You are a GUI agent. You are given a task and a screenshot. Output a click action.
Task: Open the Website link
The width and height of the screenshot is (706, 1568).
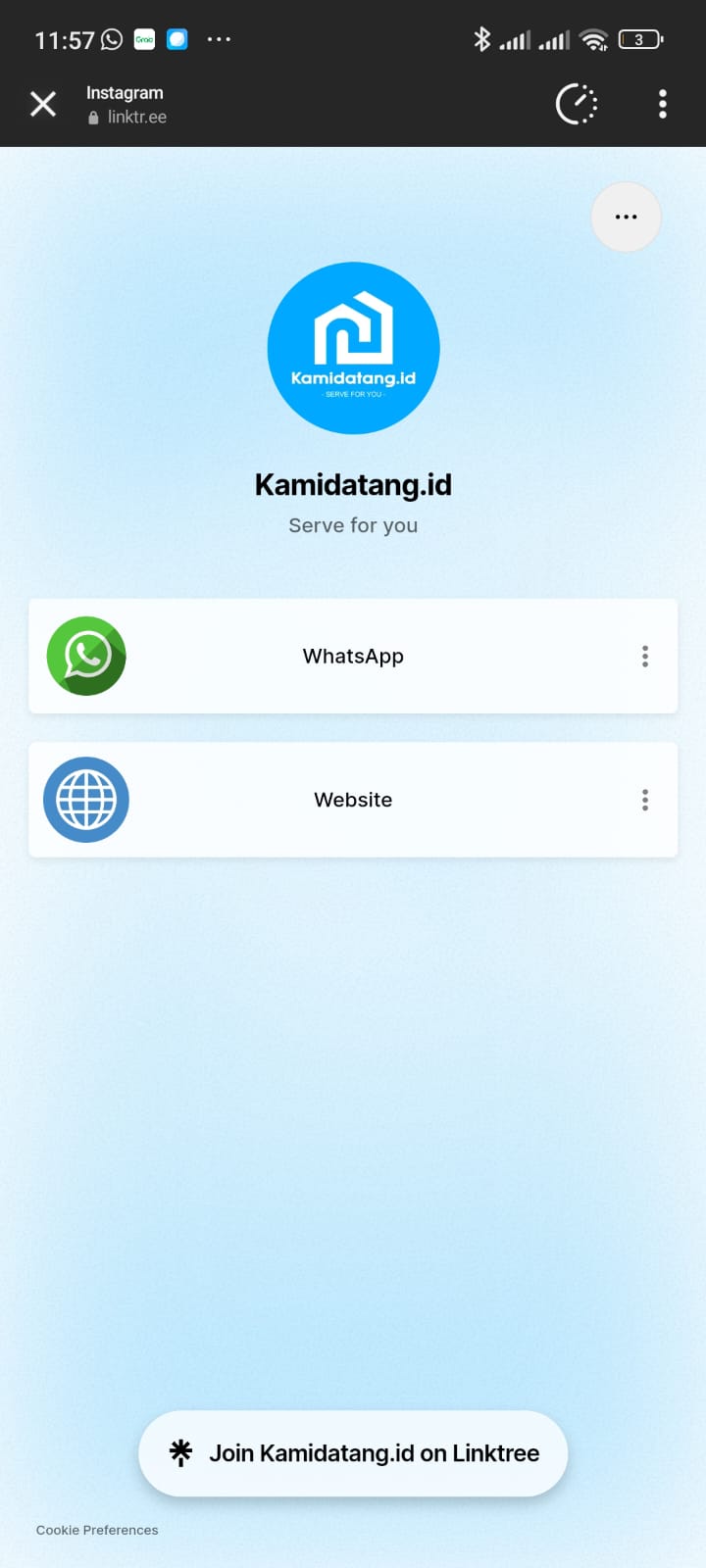tap(353, 800)
